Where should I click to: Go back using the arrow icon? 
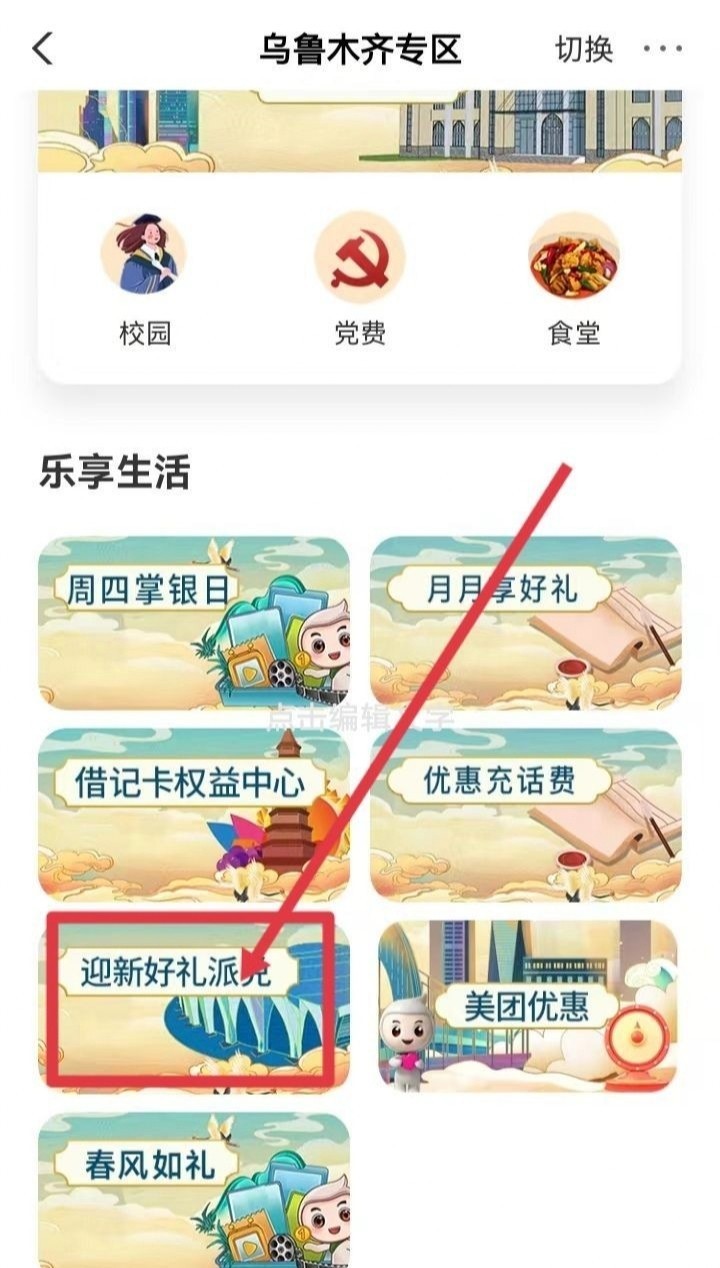coord(43,48)
